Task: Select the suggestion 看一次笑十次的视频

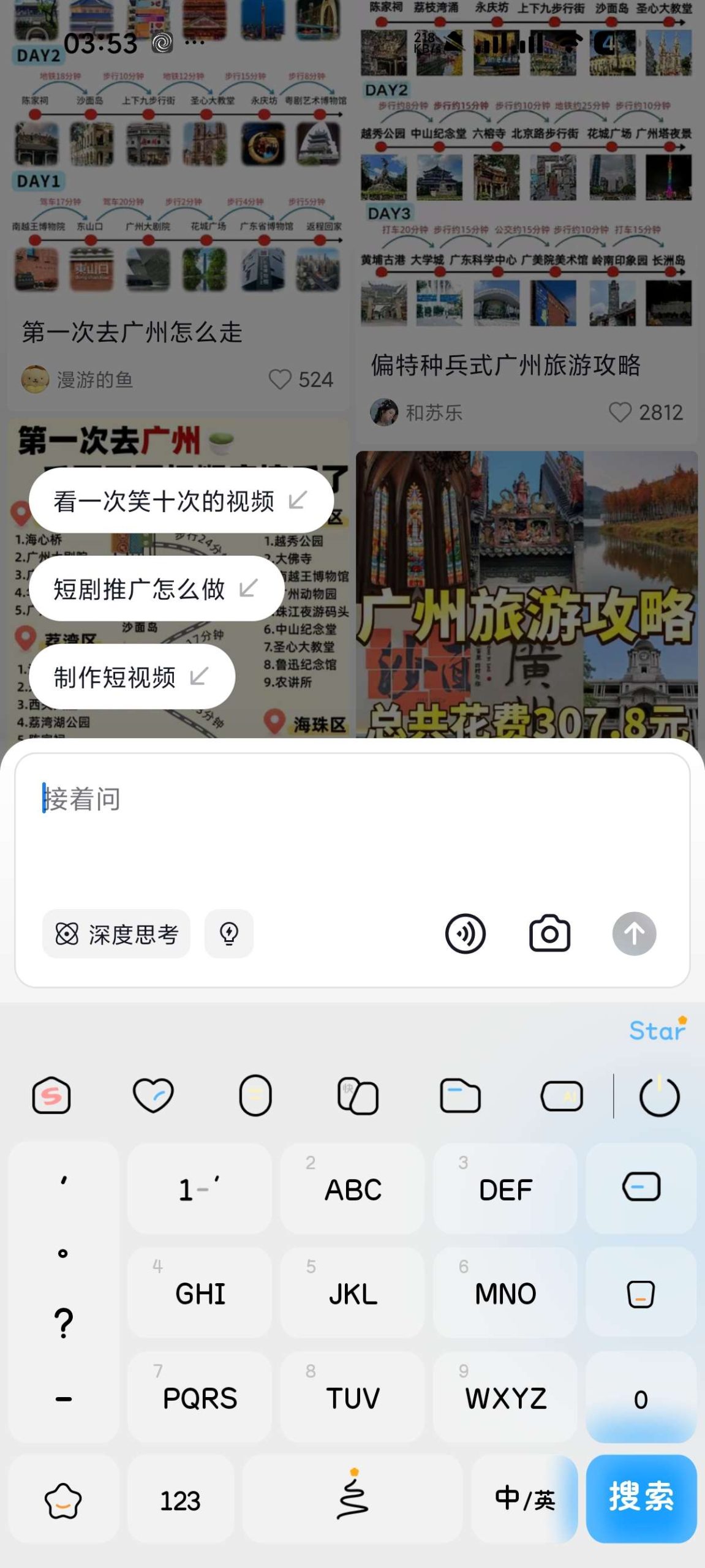Action: click(x=164, y=500)
